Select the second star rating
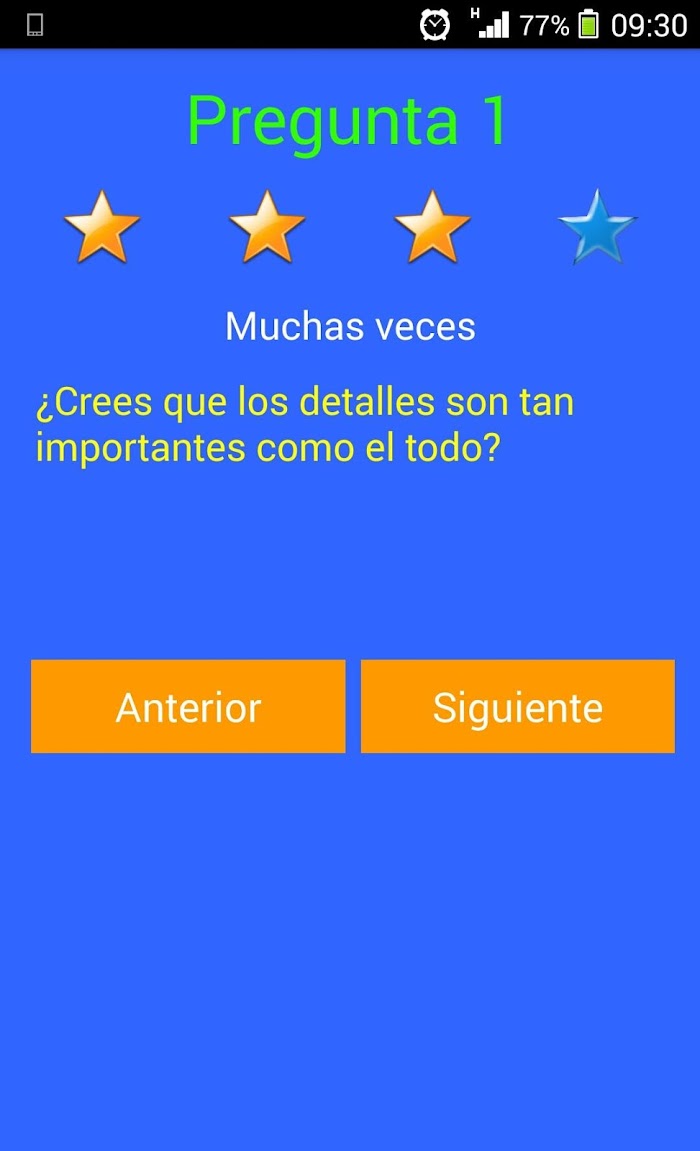Image resolution: width=700 pixels, height=1151 pixels. coord(267,227)
